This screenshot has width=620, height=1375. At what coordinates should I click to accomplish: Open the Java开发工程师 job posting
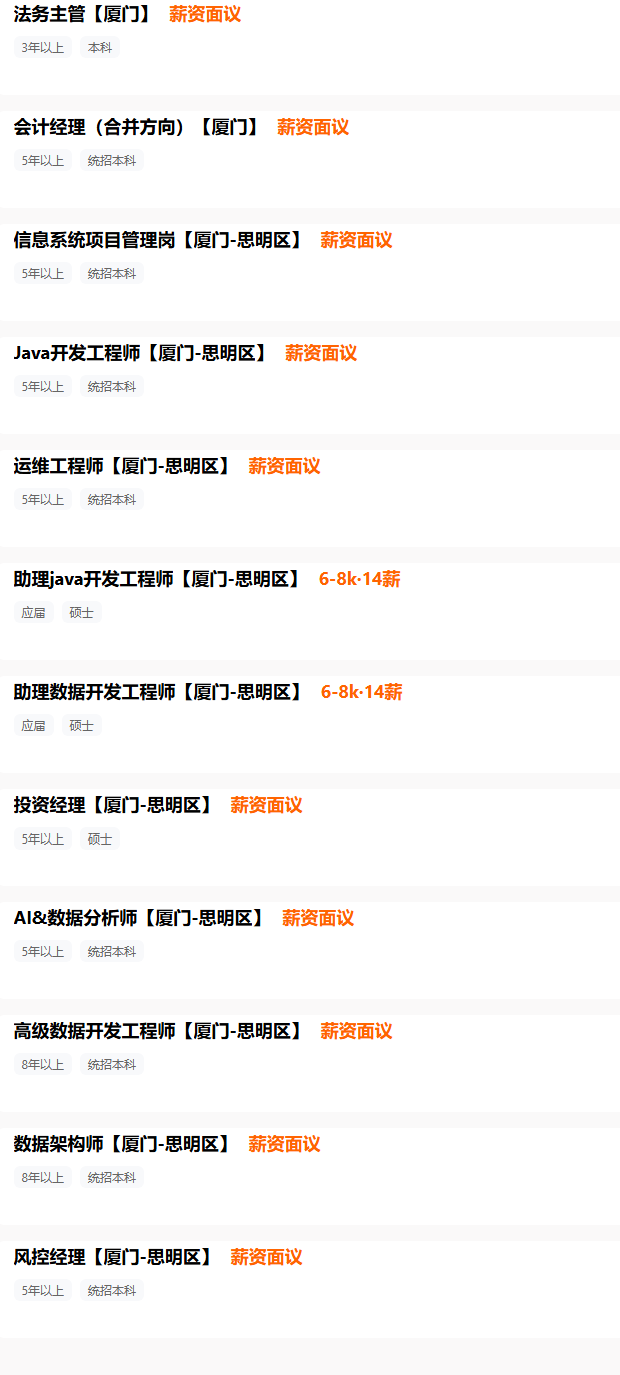[x=310, y=385]
